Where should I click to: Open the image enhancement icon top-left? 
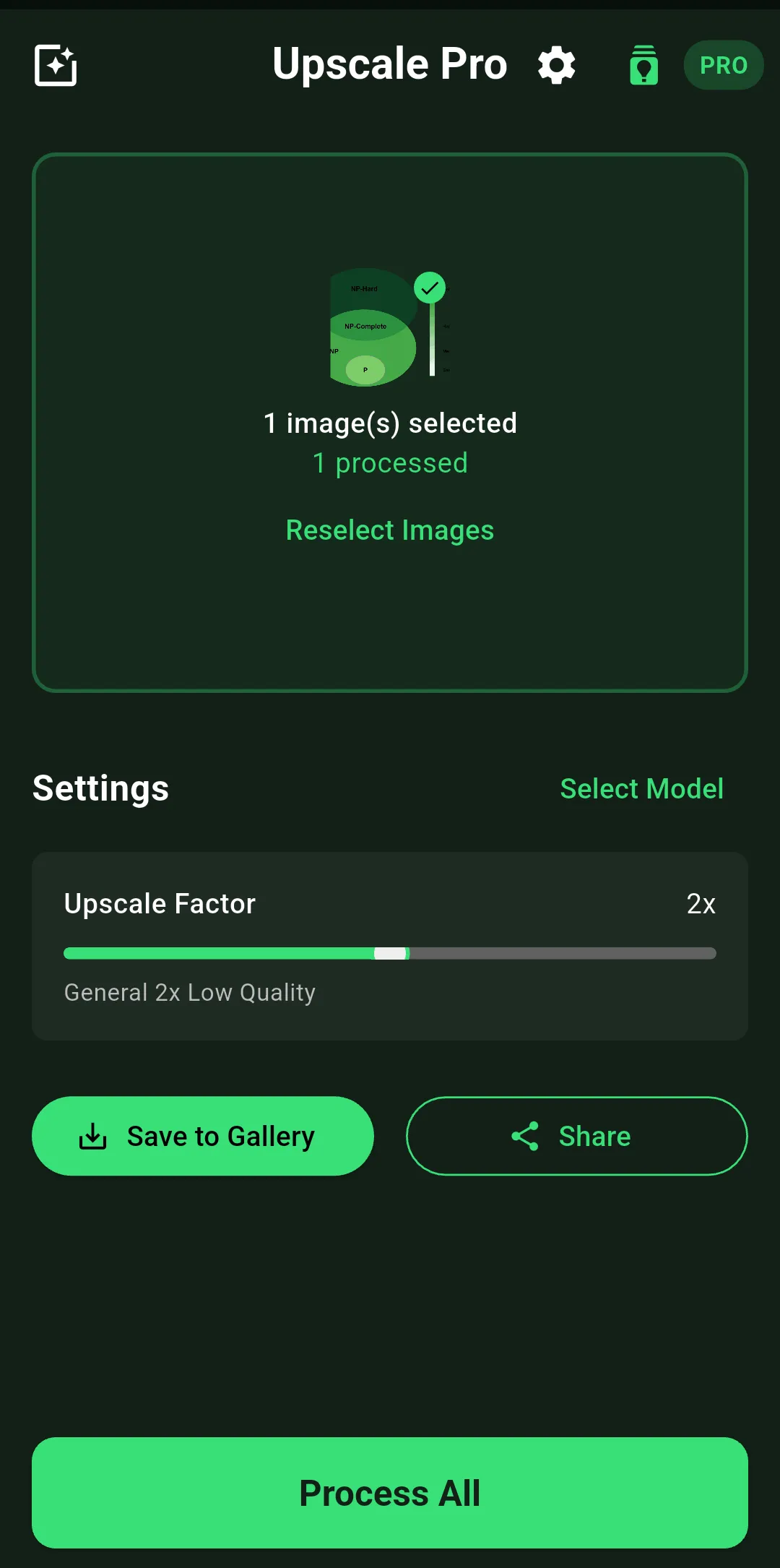click(55, 66)
